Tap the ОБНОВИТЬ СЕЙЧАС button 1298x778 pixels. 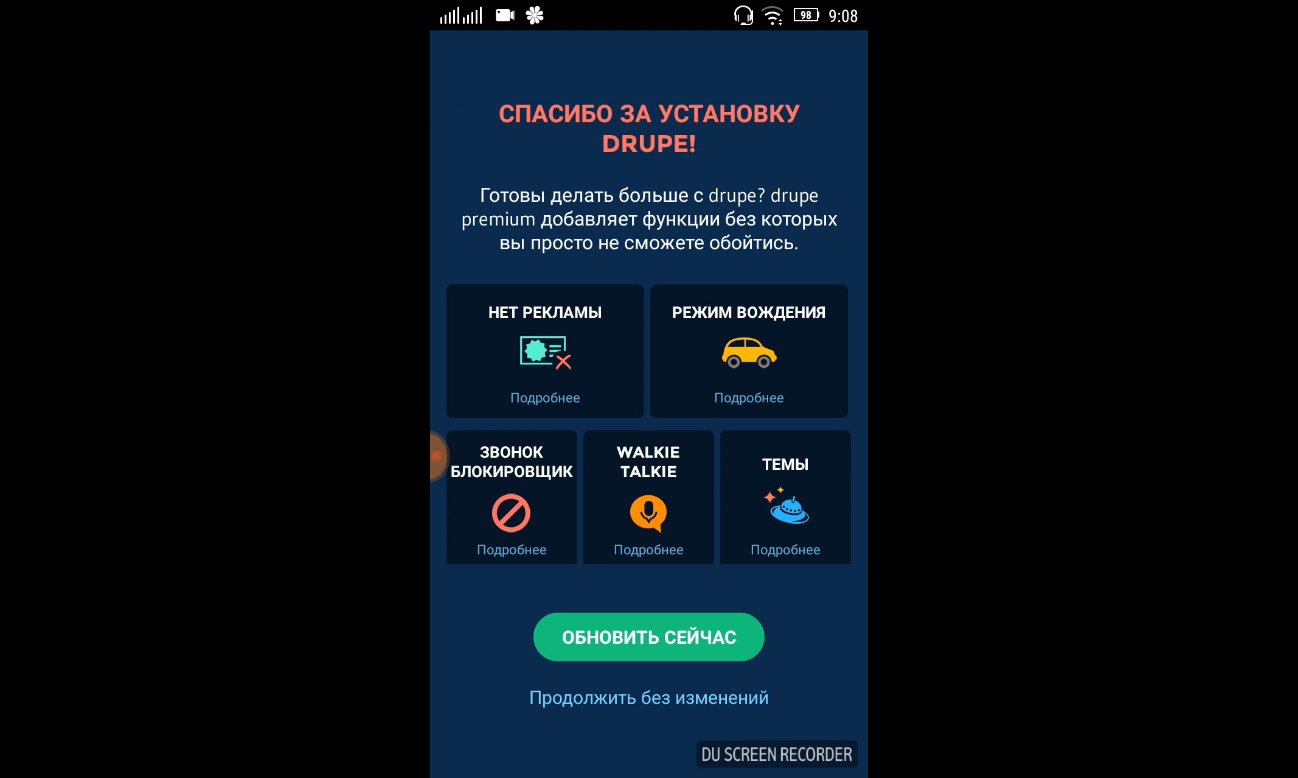(648, 637)
